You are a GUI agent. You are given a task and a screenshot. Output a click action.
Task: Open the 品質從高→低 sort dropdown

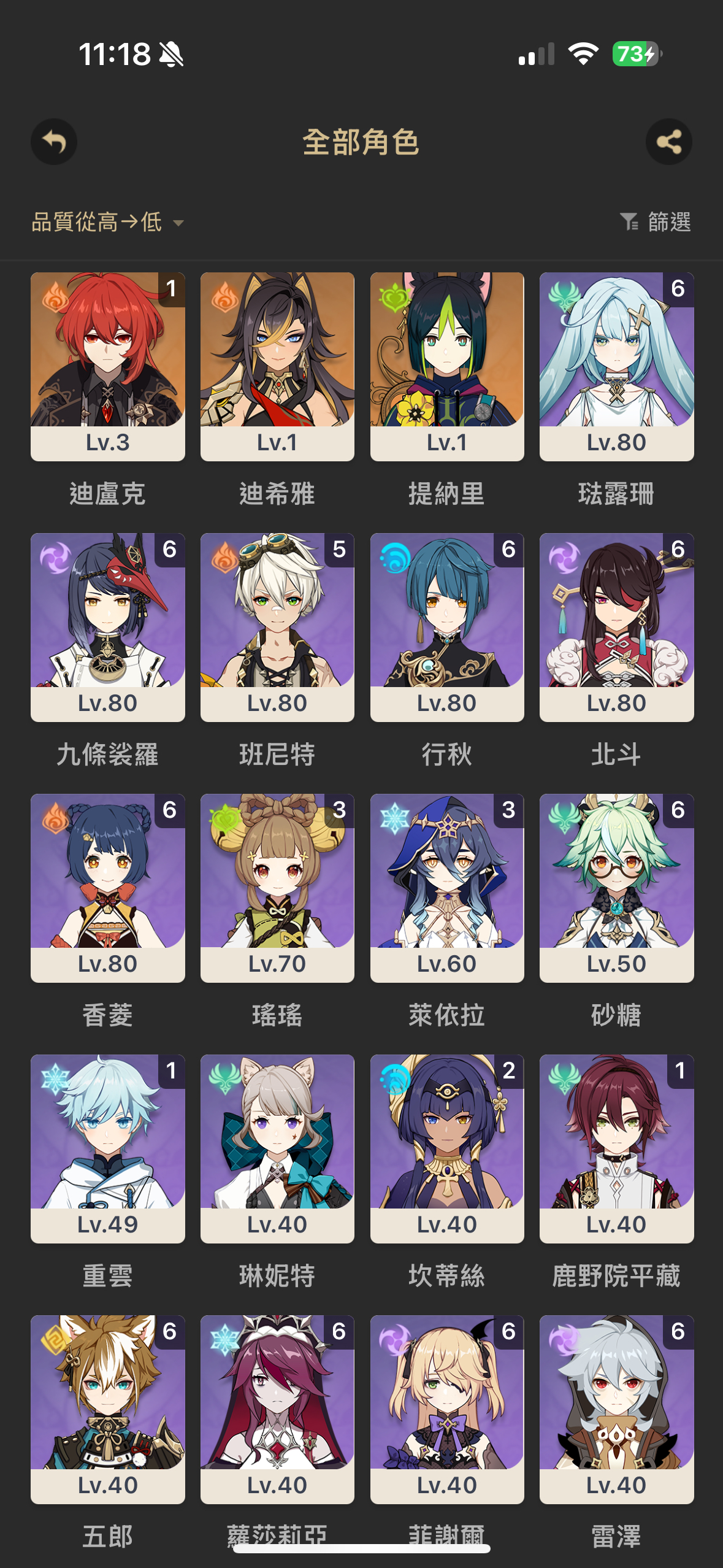(107, 222)
